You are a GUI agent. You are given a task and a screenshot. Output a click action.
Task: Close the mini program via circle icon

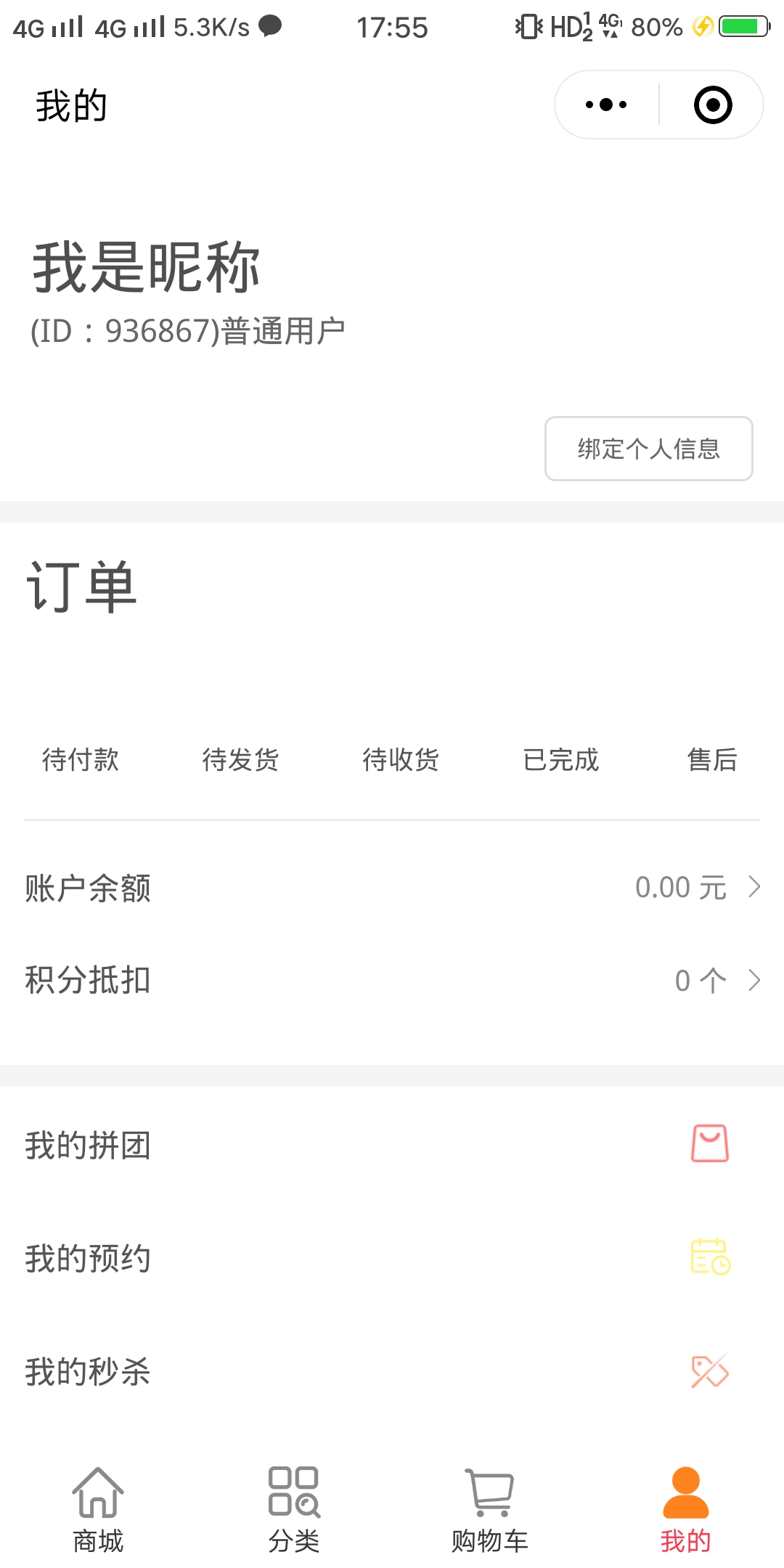point(713,105)
